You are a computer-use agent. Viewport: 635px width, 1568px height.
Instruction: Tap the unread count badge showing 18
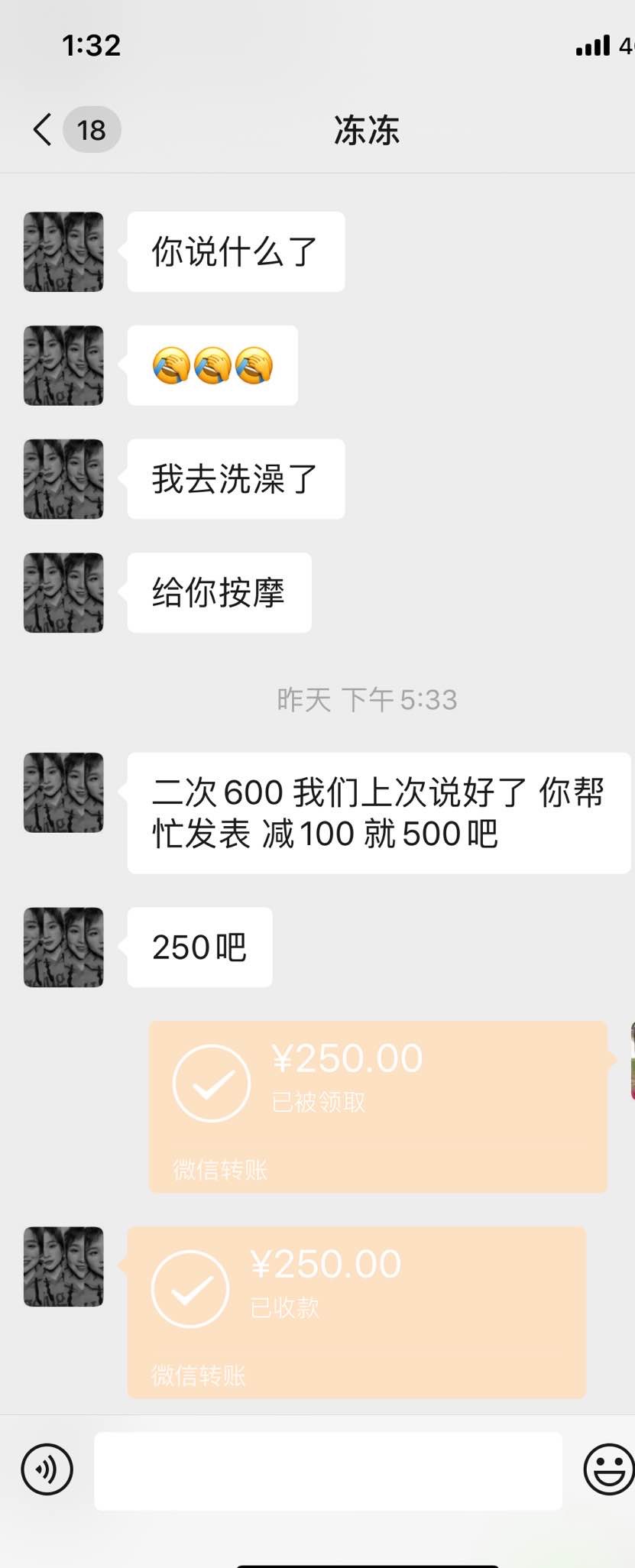click(92, 130)
